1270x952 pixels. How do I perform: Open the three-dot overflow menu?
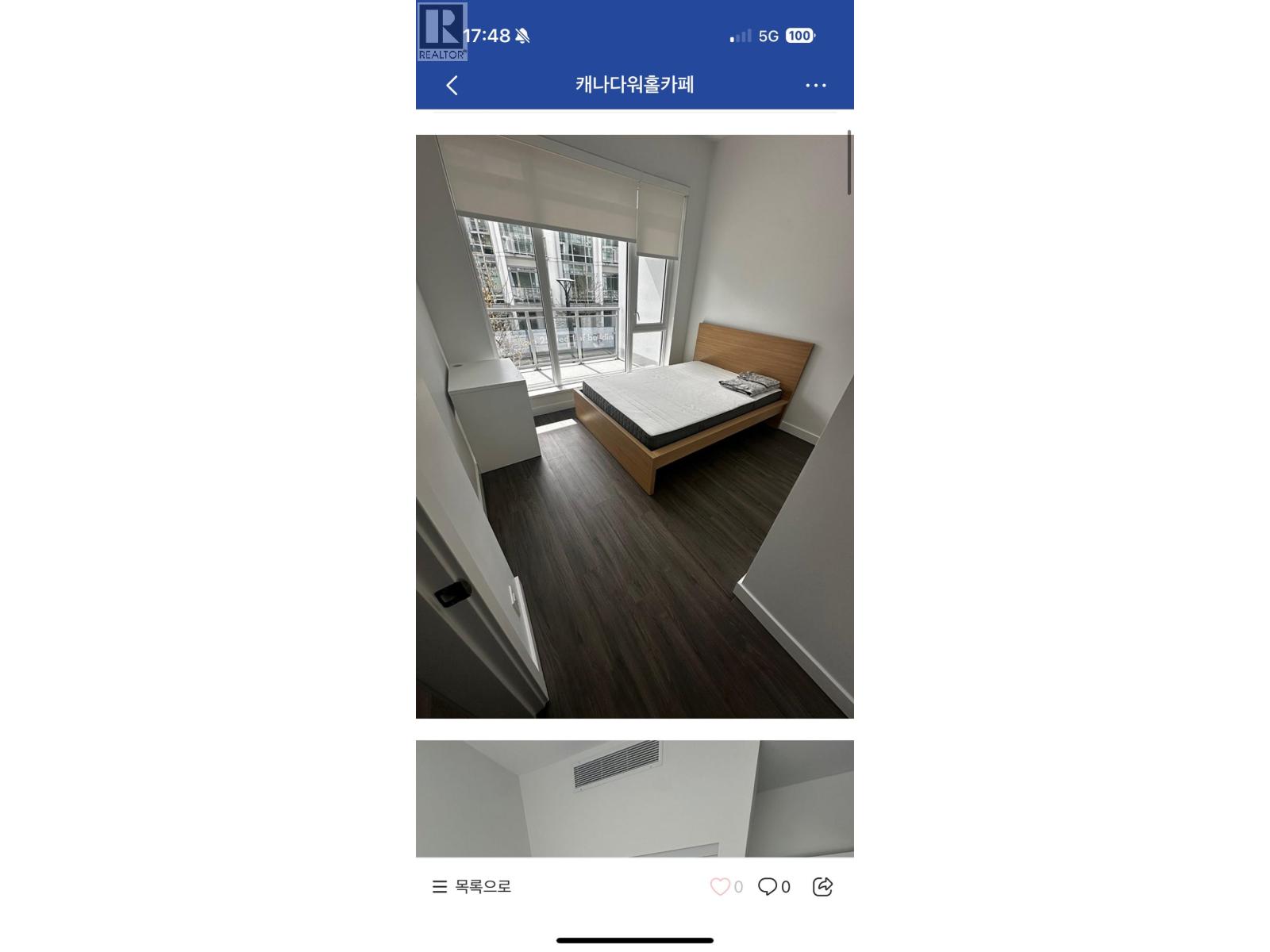coord(815,86)
